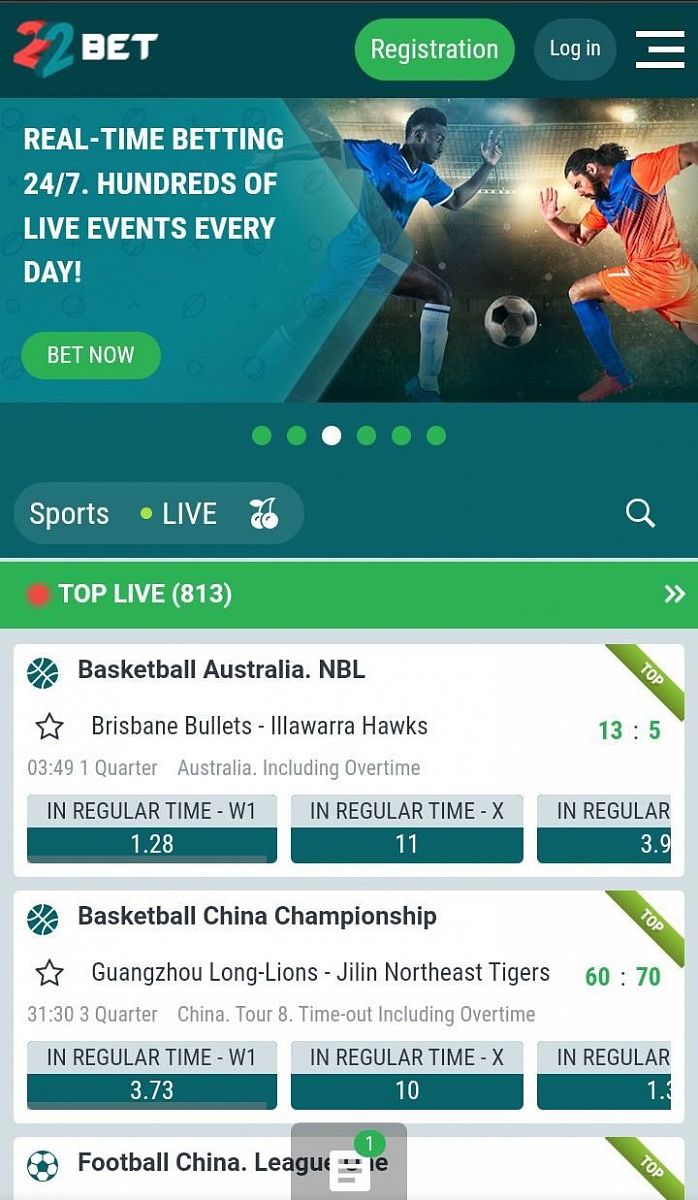This screenshot has width=698, height=1200.
Task: Tap the BET NOW banner button
Action: (x=91, y=355)
